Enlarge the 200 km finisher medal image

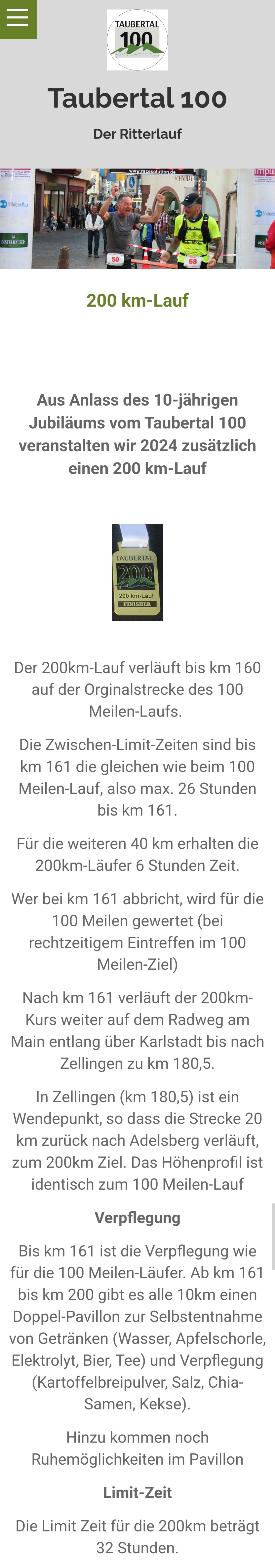click(x=137, y=572)
